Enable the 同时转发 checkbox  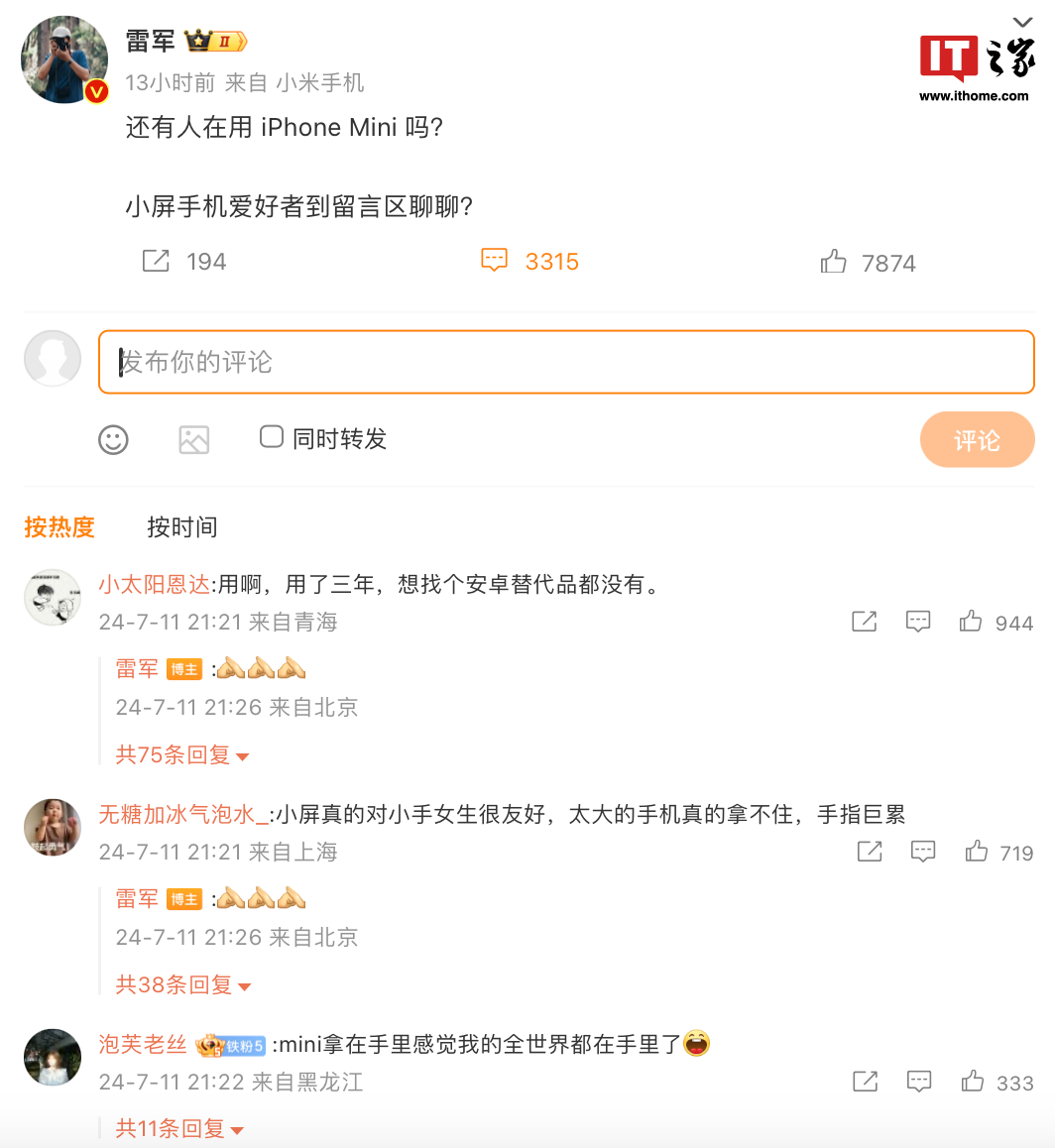[x=271, y=436]
